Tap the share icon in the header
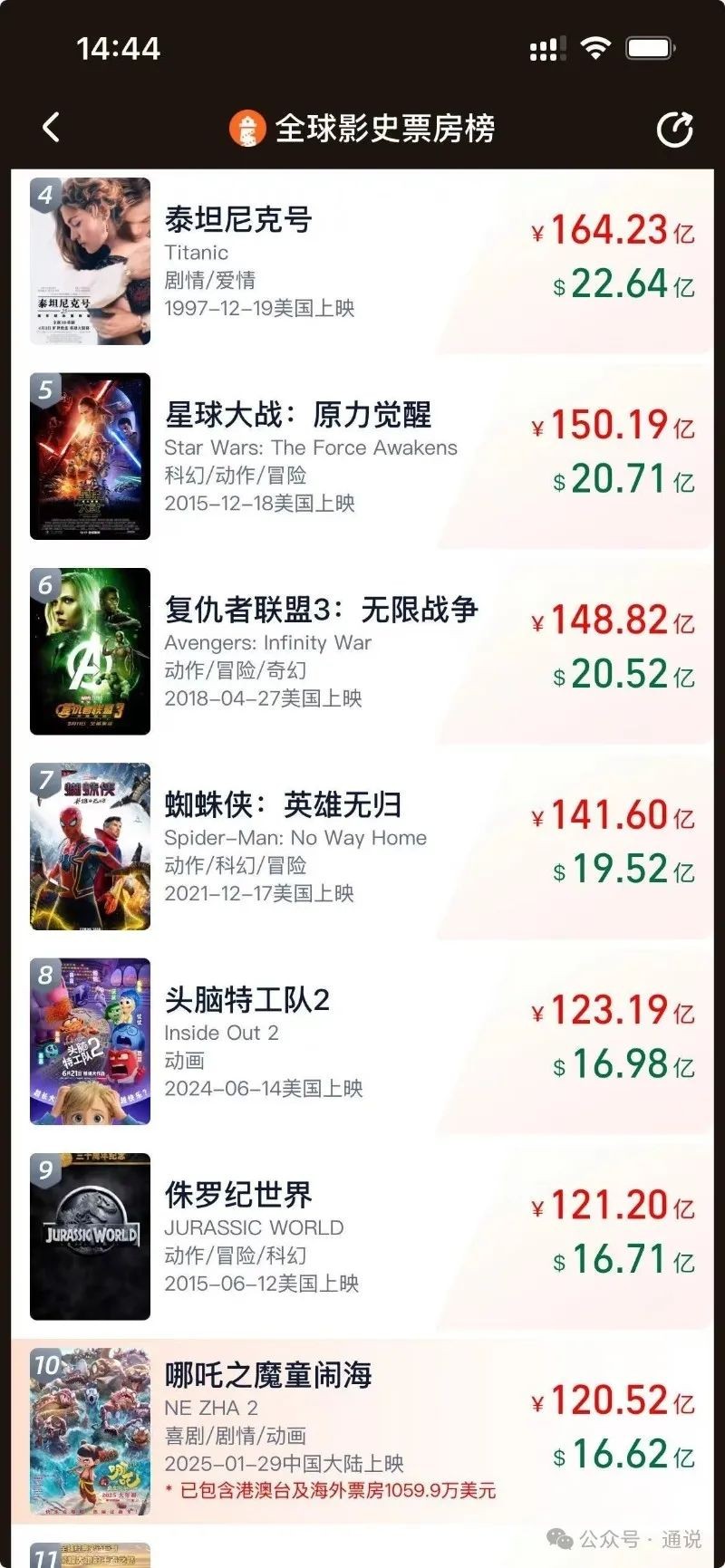 (674, 130)
